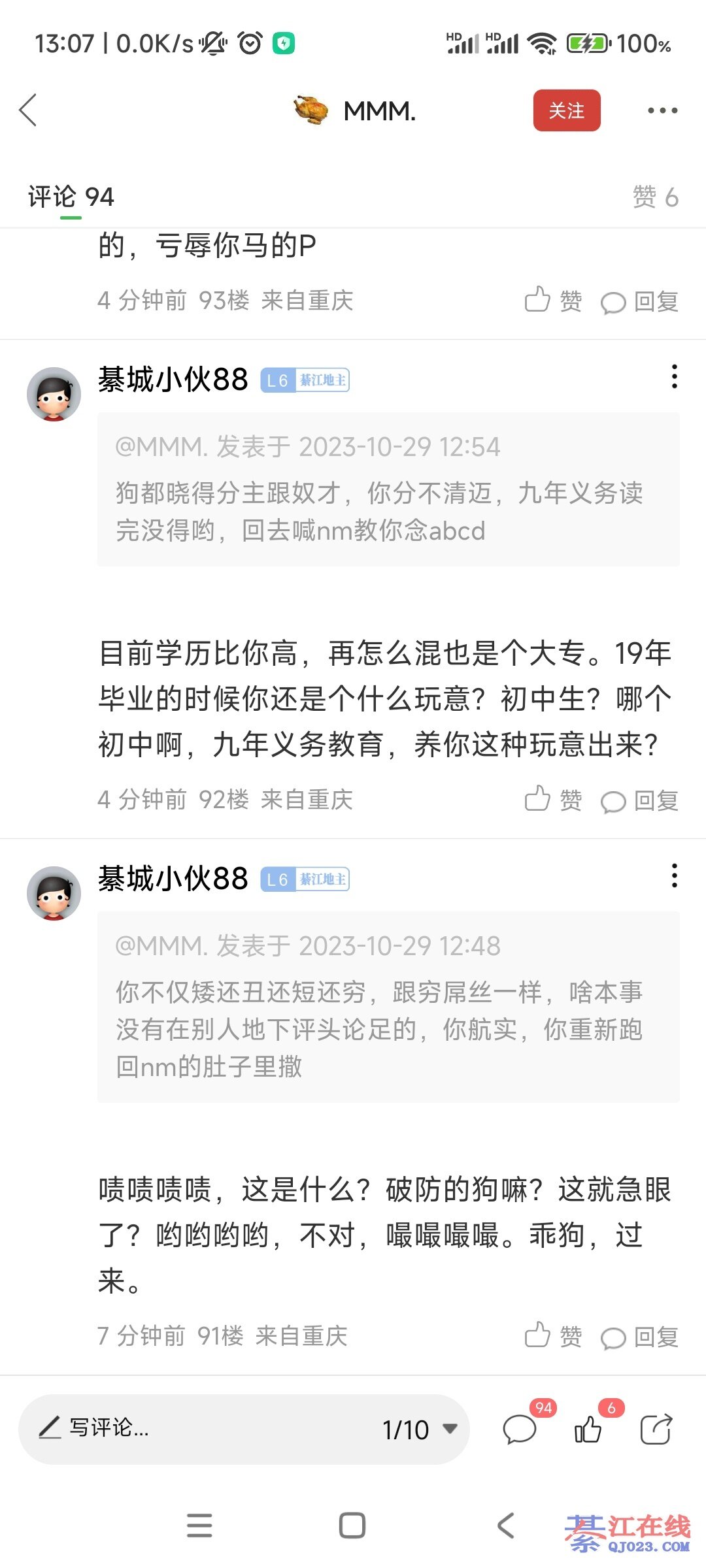Image resolution: width=706 pixels, height=1568 pixels.
Task: Open the comments bubble showing 94
Action: pyautogui.click(x=520, y=1429)
